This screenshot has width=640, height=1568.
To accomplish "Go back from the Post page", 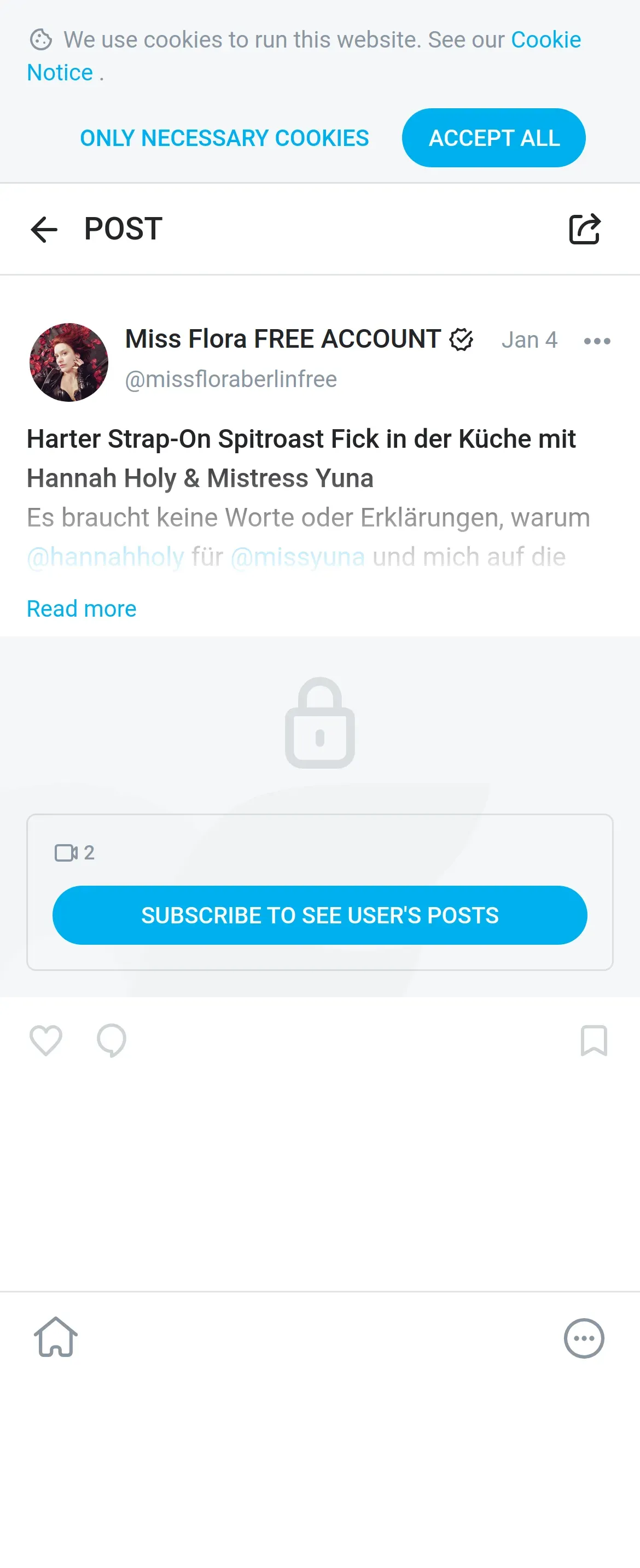I will pyautogui.click(x=44, y=230).
